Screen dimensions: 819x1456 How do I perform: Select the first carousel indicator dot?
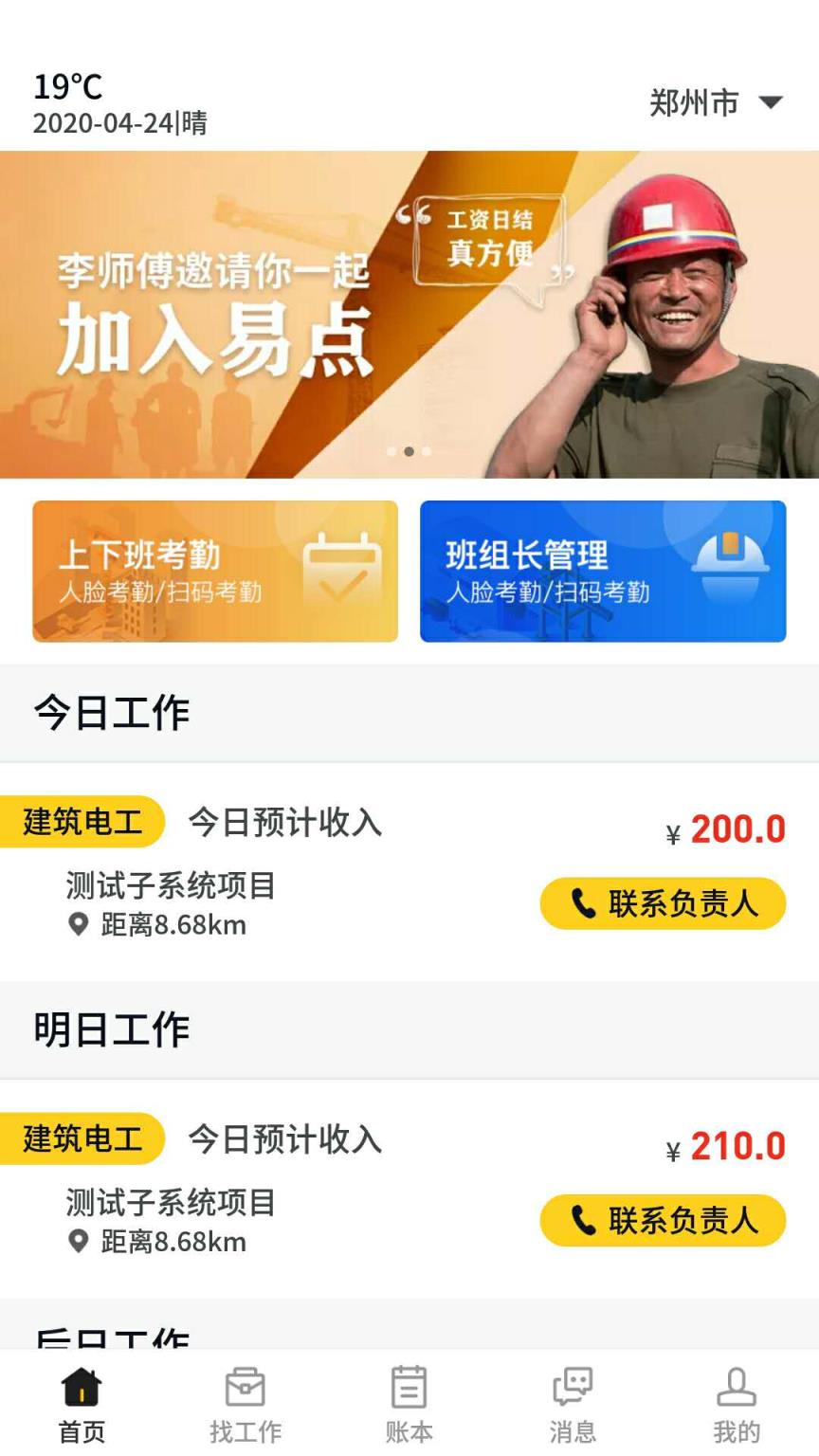click(x=391, y=452)
